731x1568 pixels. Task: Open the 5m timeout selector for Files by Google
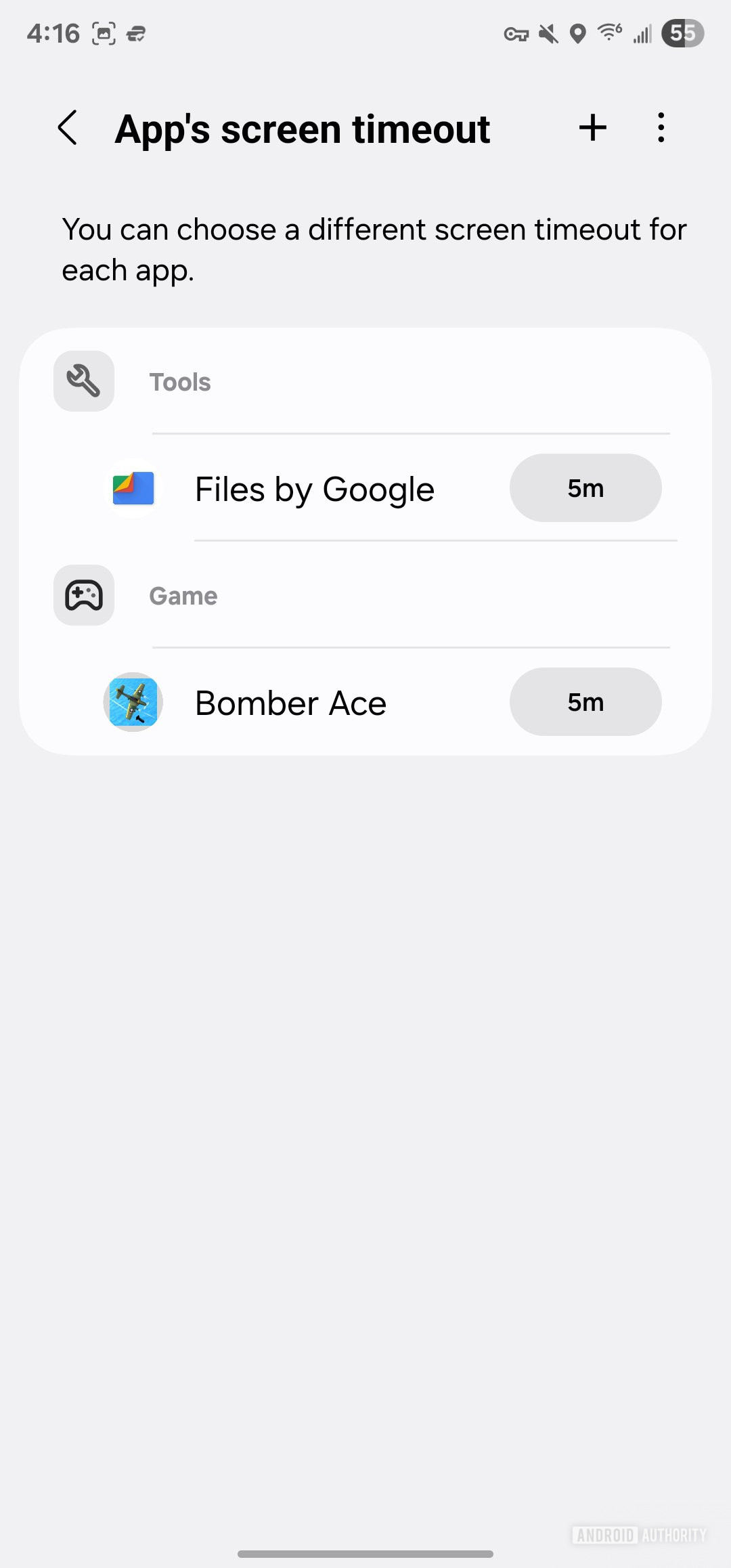tap(585, 488)
